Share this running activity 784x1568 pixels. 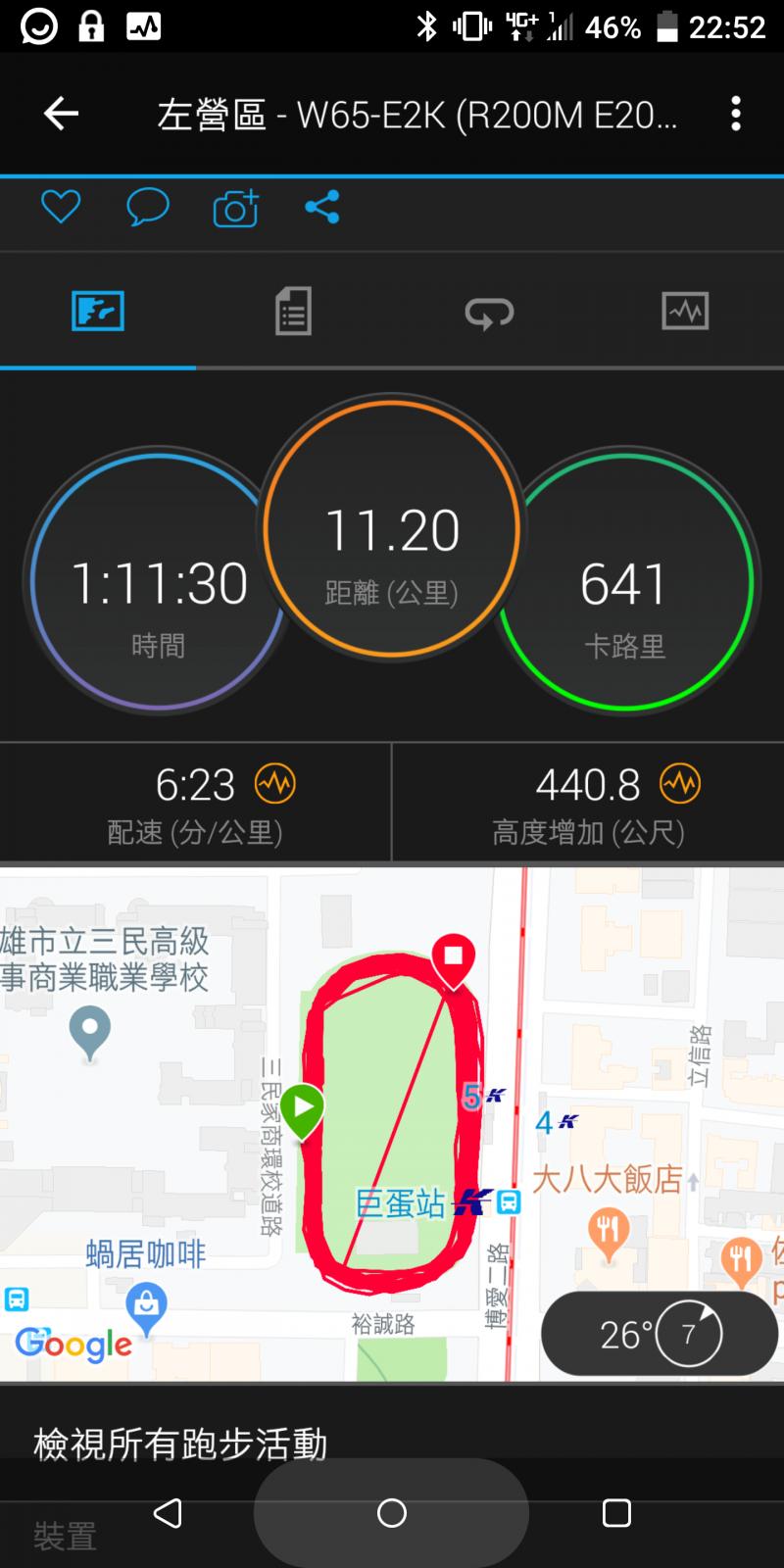point(321,207)
